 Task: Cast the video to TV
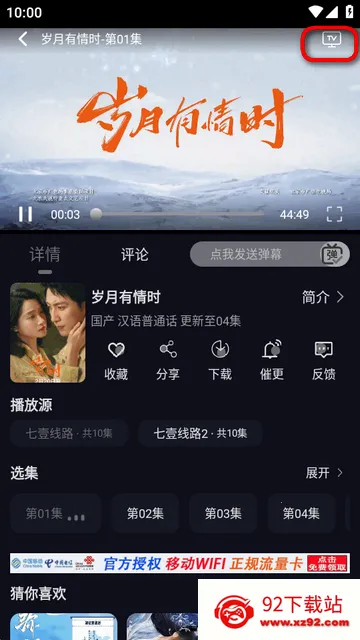331,40
